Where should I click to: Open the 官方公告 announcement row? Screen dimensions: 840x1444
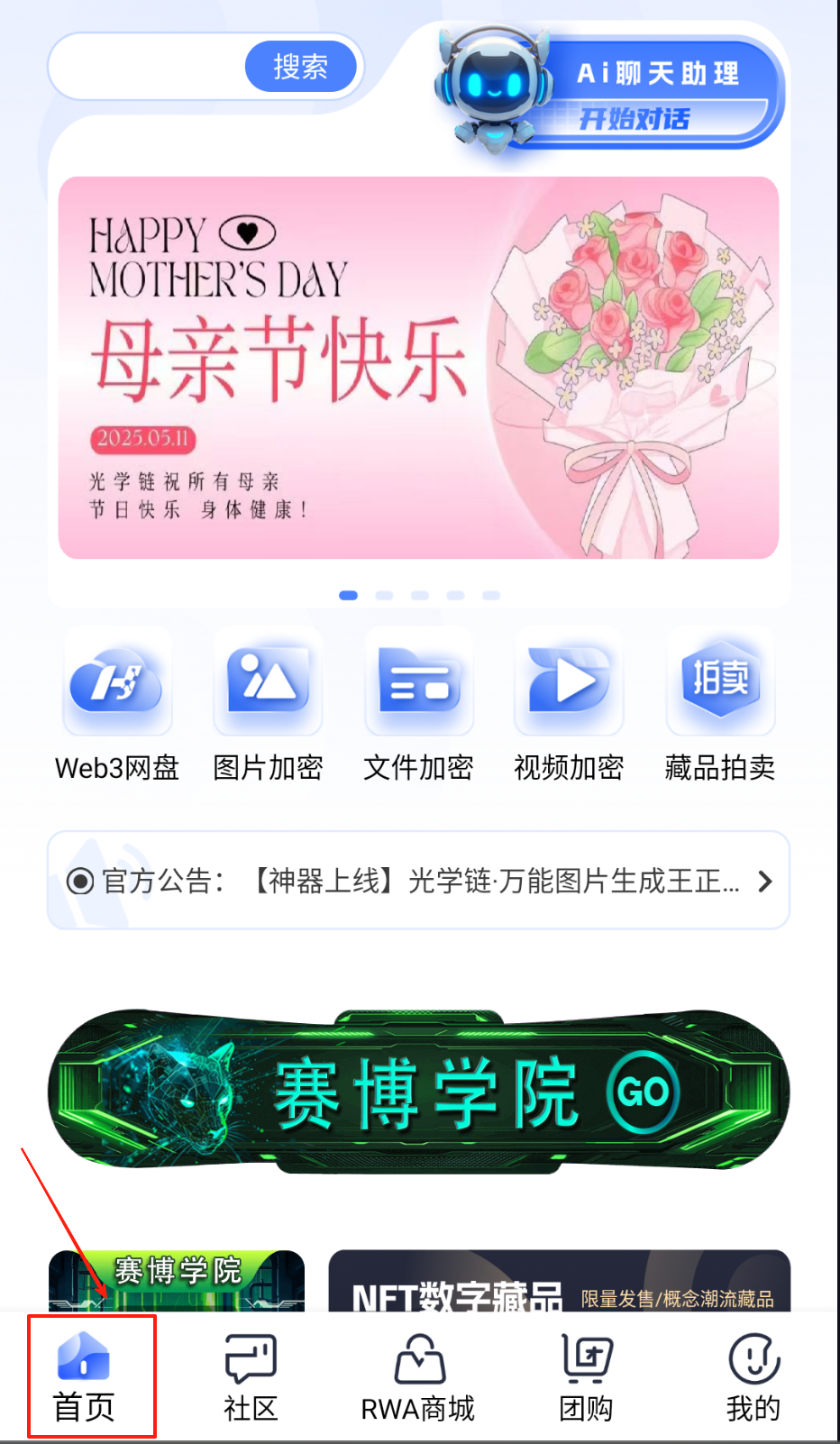point(418,881)
